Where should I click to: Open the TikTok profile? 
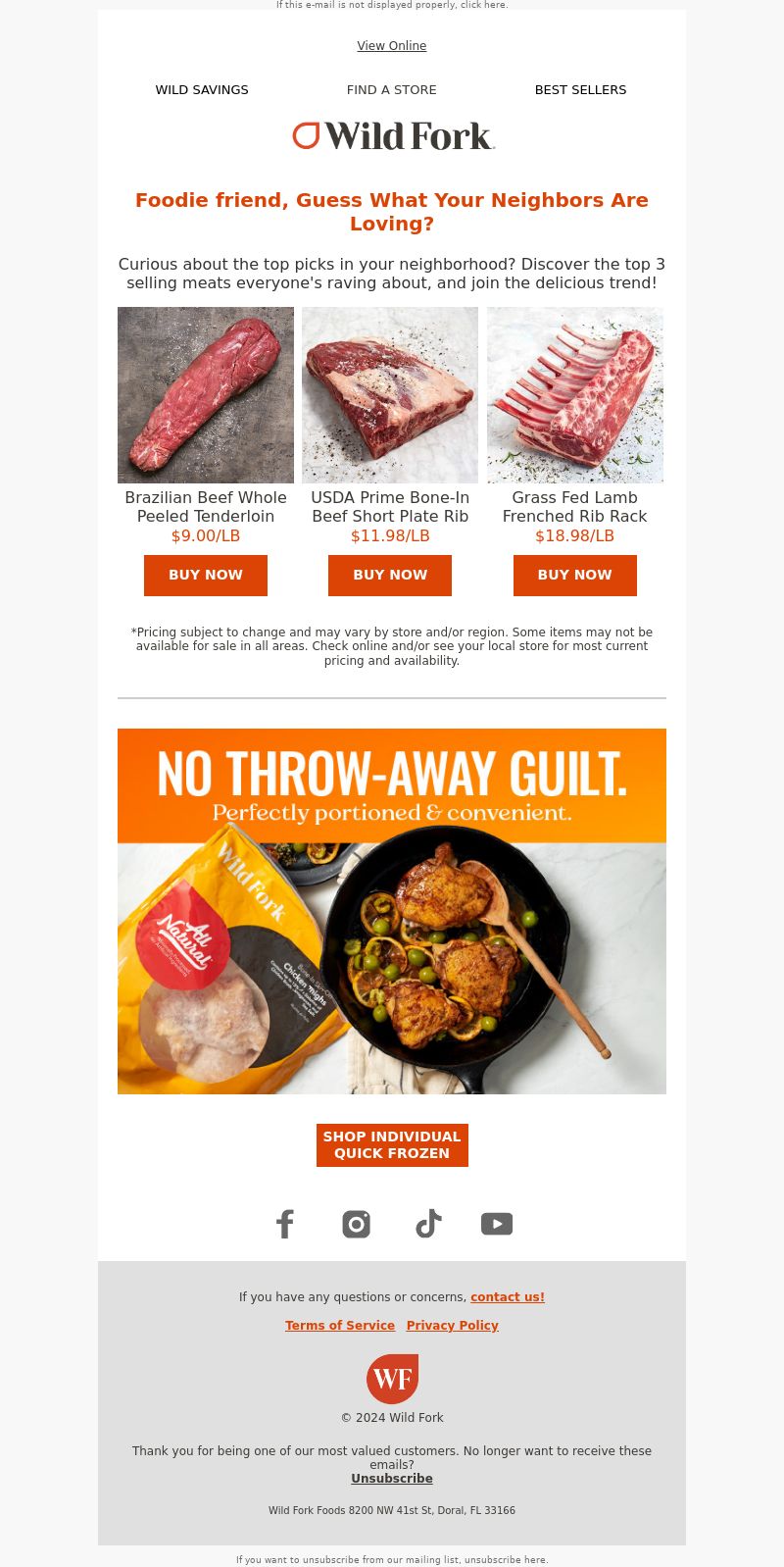point(428,1224)
